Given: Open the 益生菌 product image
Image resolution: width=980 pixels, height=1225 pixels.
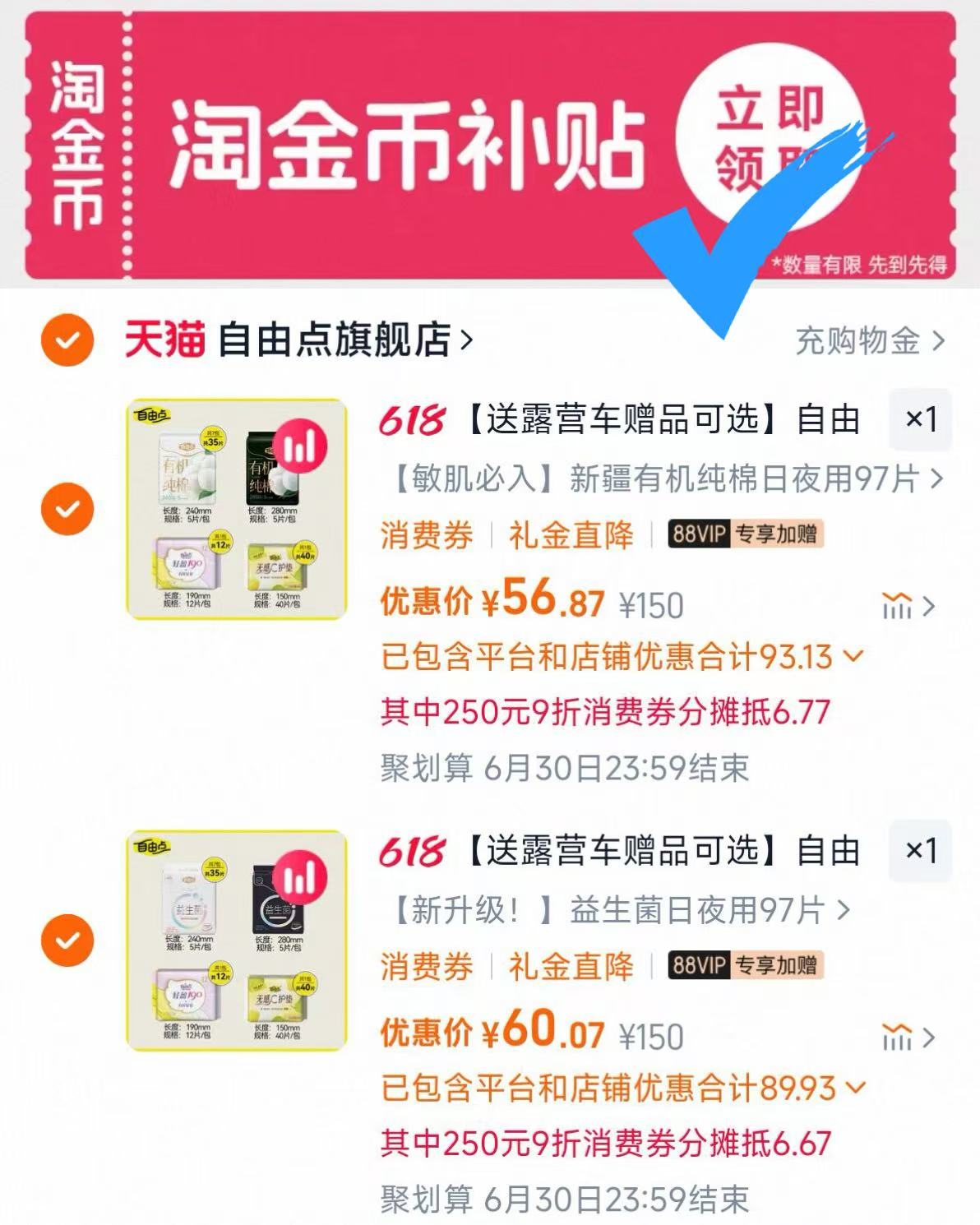Looking at the screenshot, I should (237, 940).
